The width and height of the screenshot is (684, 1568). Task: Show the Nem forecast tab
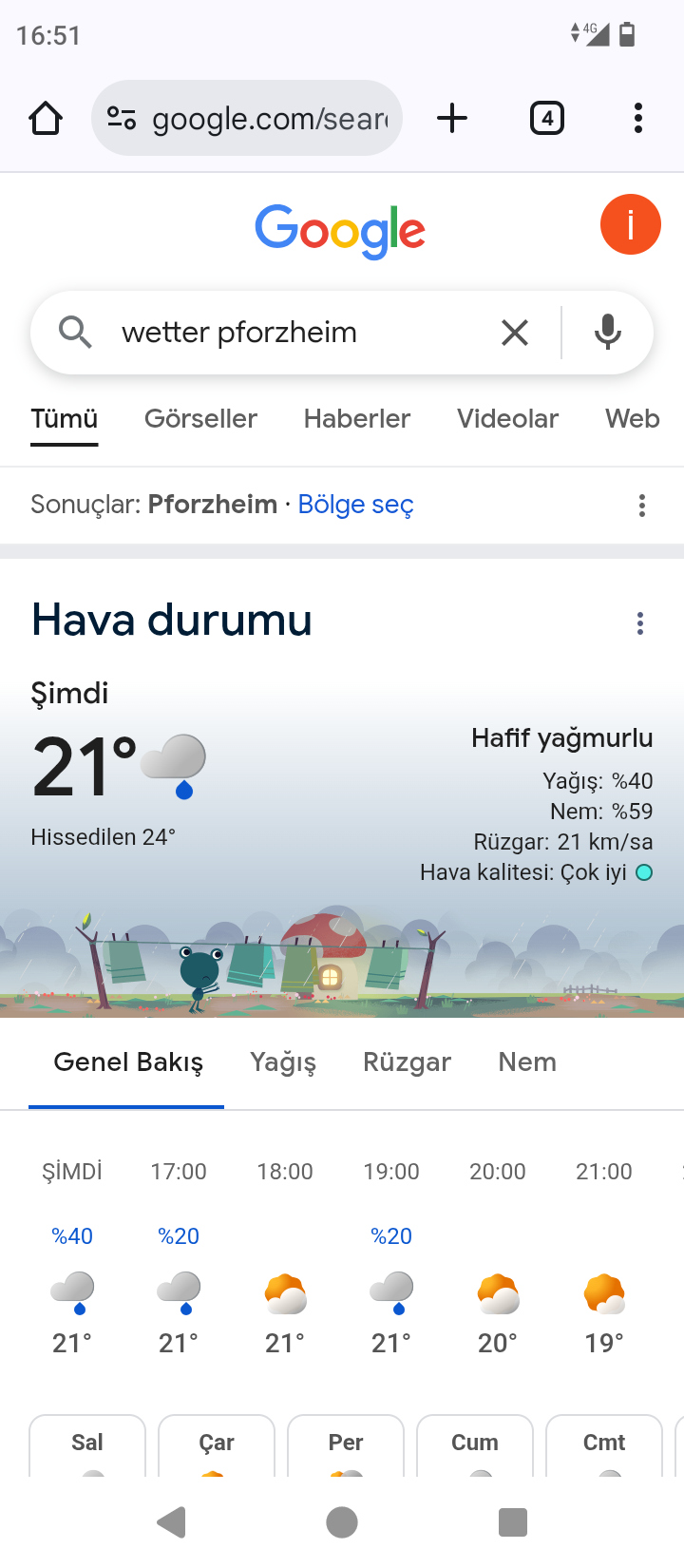click(x=527, y=1062)
